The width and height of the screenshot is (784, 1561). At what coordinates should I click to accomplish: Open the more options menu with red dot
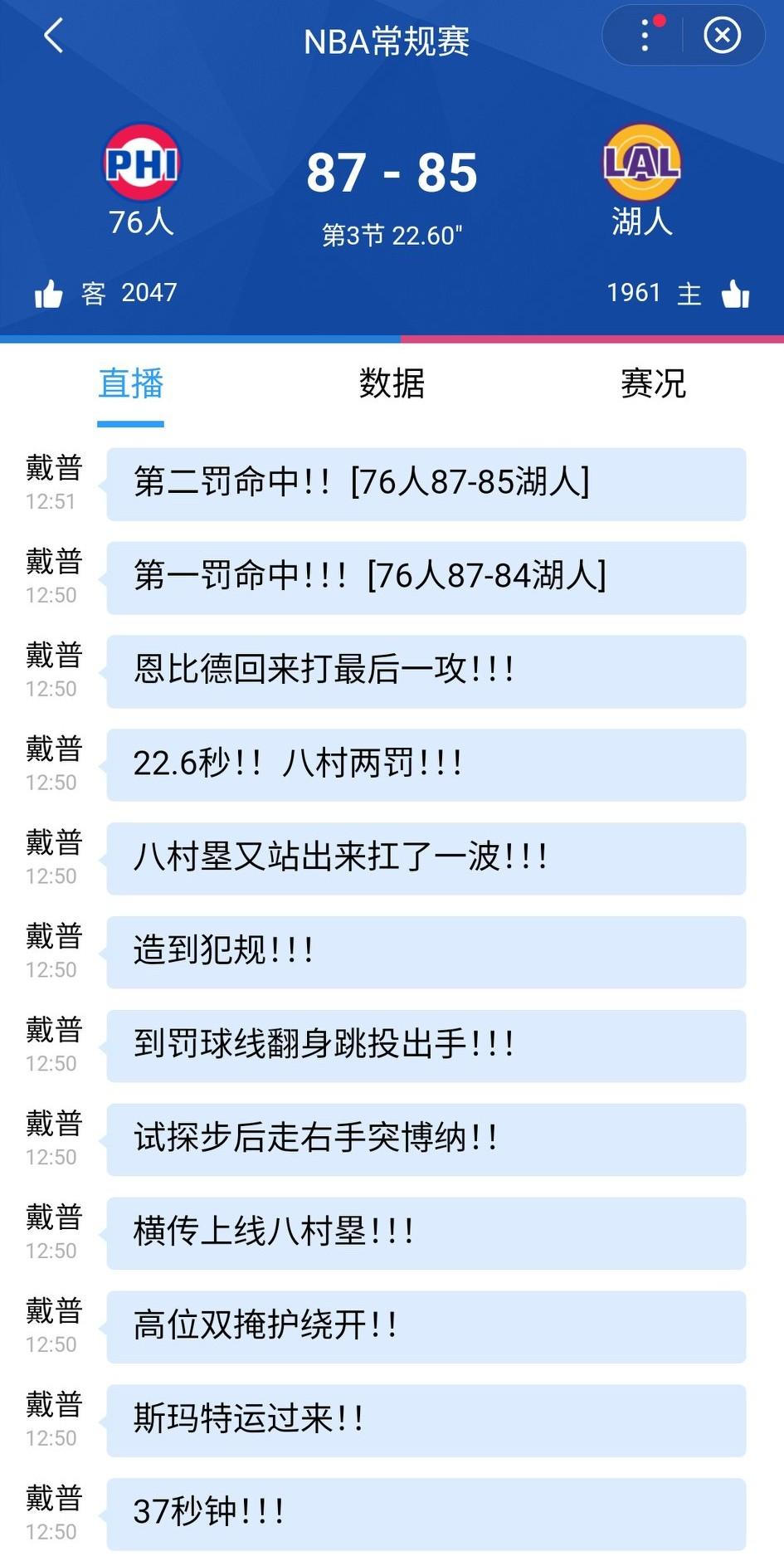(645, 37)
